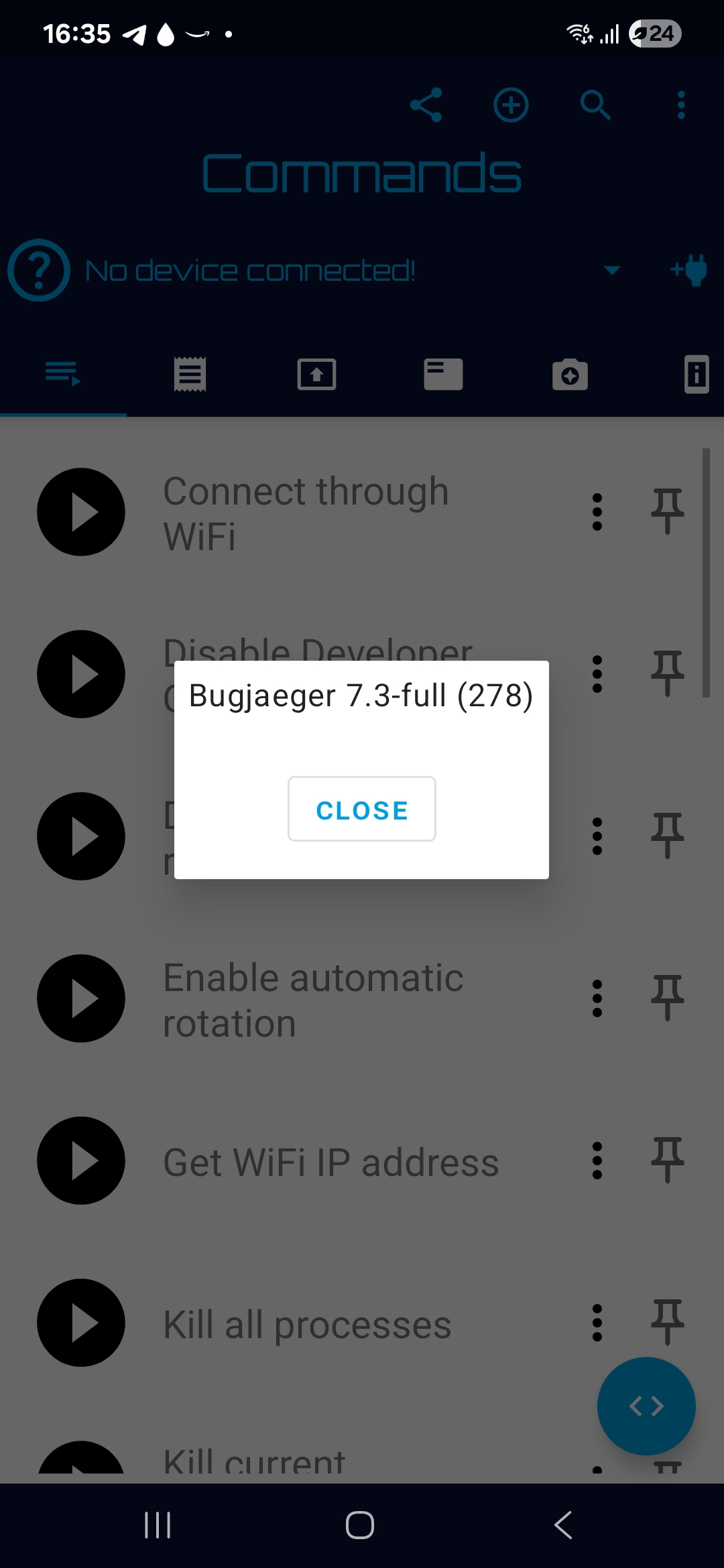
Task: Open the search icon
Action: (x=595, y=105)
